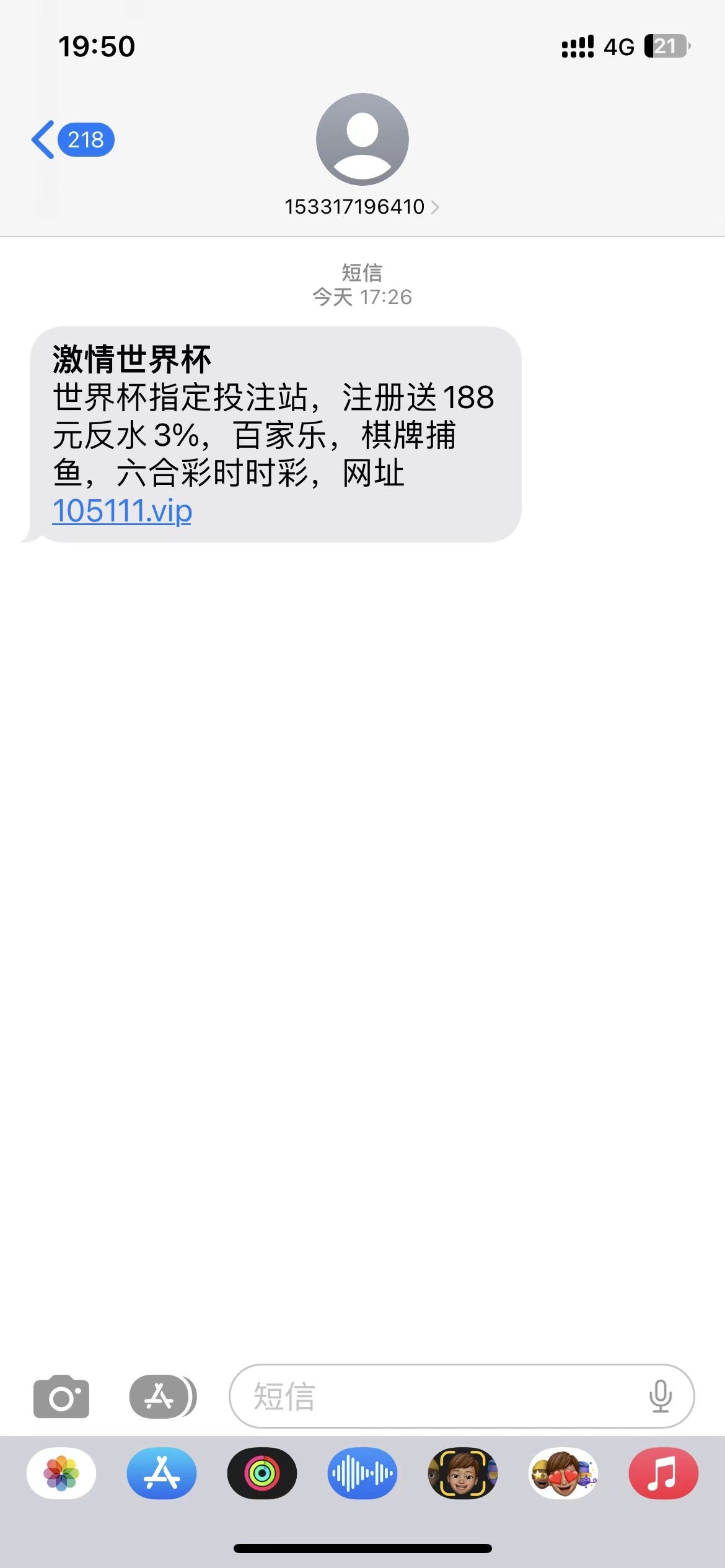The height and width of the screenshot is (1568, 725).
Task: Toggle the iMessage apps drawer button
Action: 162,1396
